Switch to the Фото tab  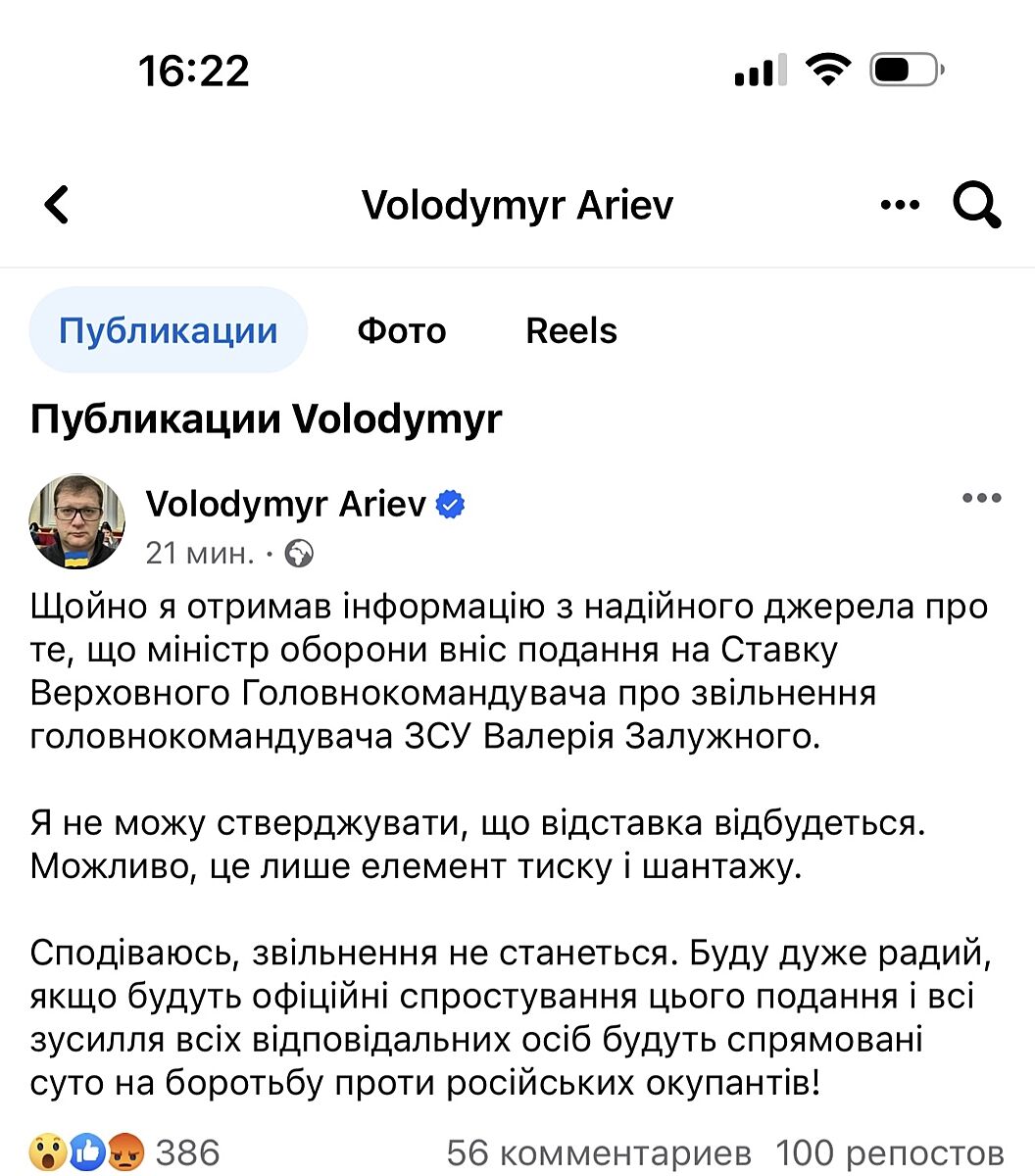click(x=401, y=330)
